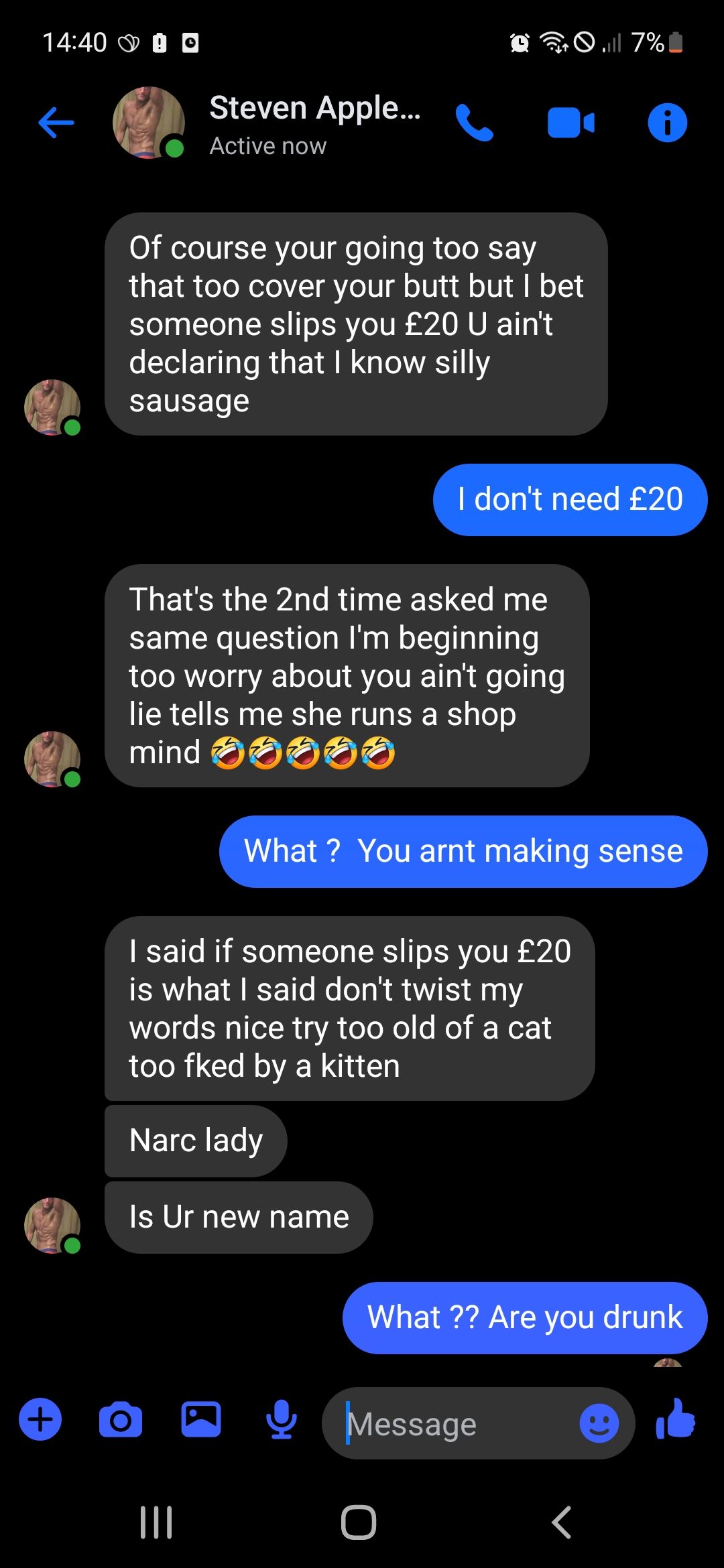Open the camera to take a photo
The height and width of the screenshot is (1568, 724).
click(x=121, y=1419)
